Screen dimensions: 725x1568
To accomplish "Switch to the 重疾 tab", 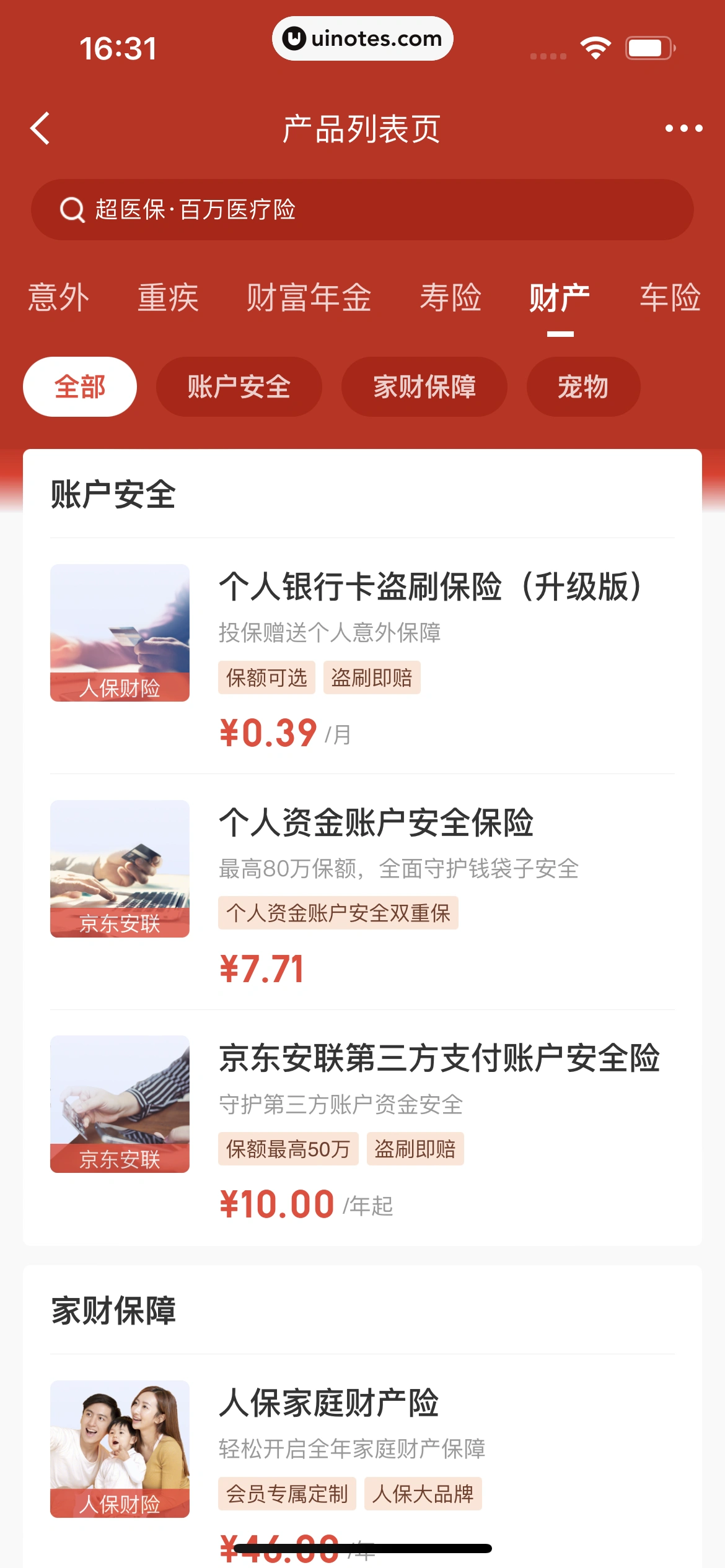I will (168, 297).
